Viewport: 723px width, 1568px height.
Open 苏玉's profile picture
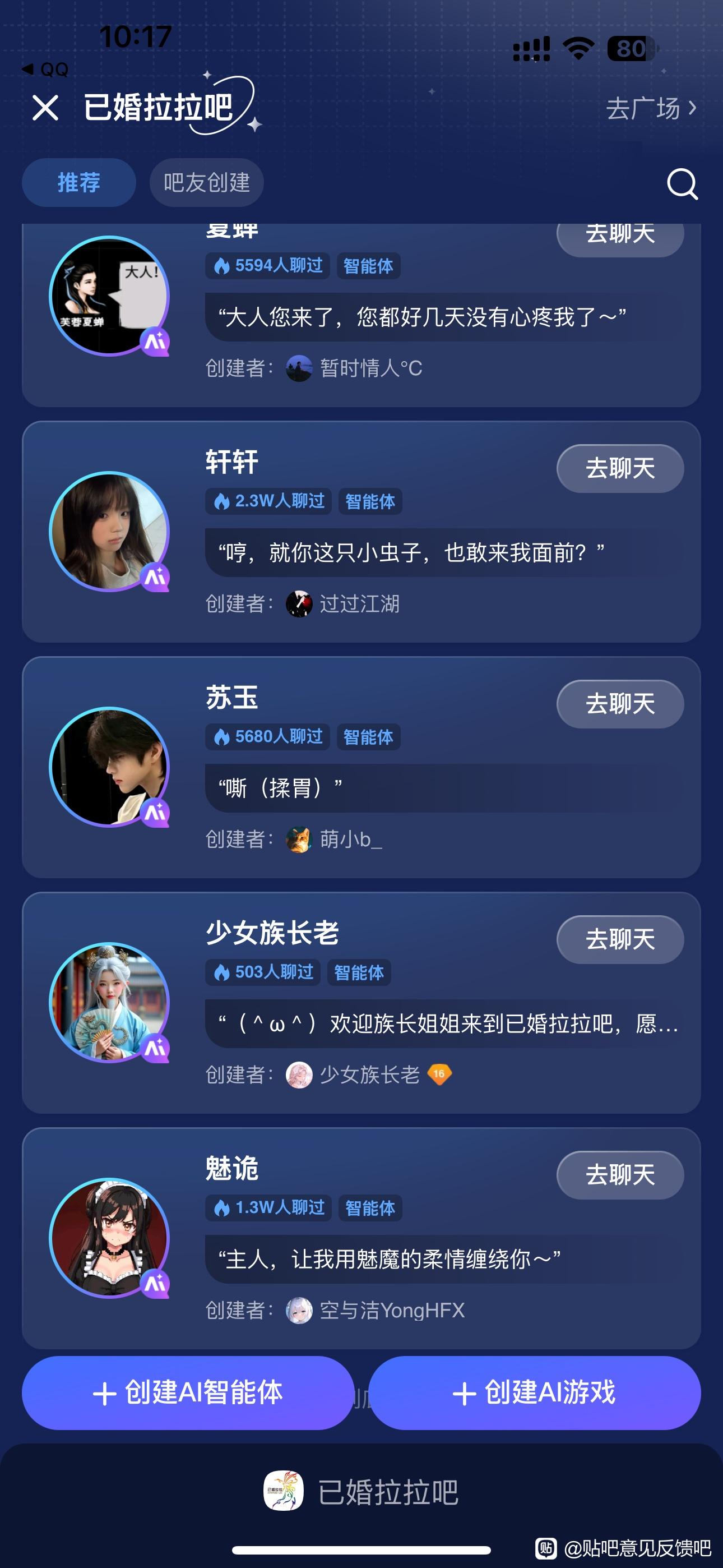coord(109,767)
